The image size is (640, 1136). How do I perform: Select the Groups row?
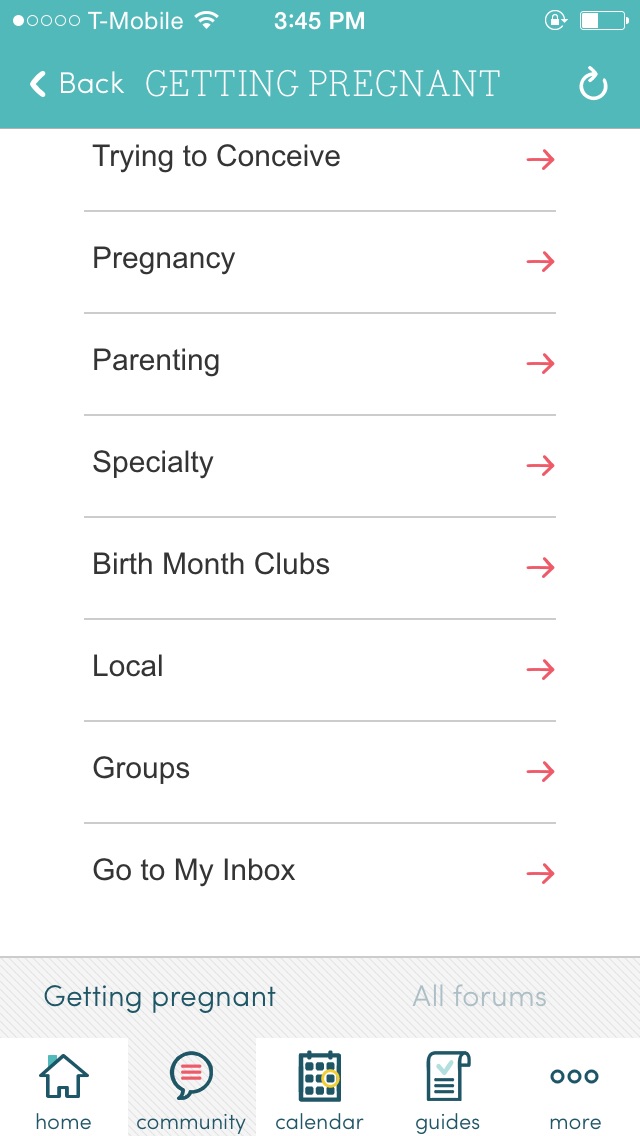[x=320, y=770]
